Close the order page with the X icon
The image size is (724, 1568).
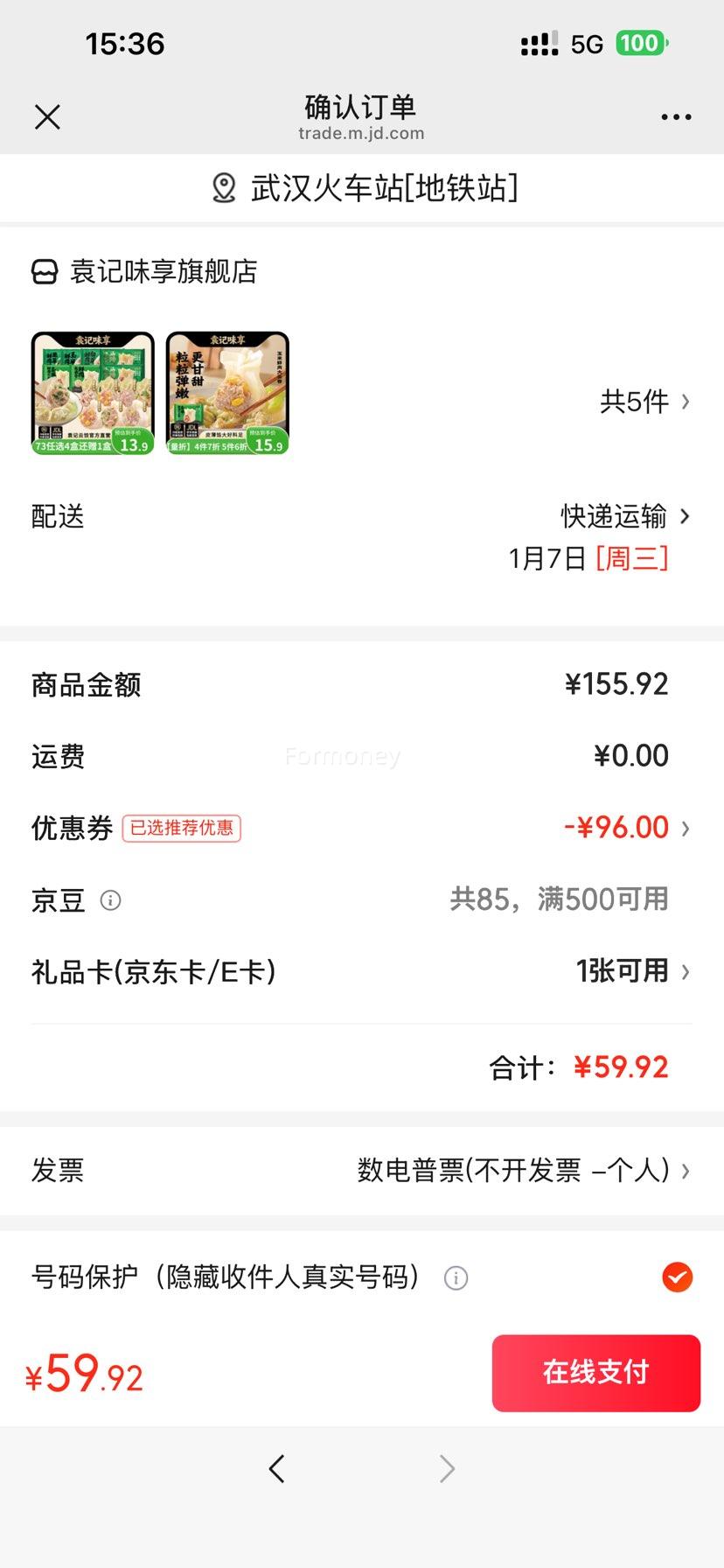click(x=47, y=116)
